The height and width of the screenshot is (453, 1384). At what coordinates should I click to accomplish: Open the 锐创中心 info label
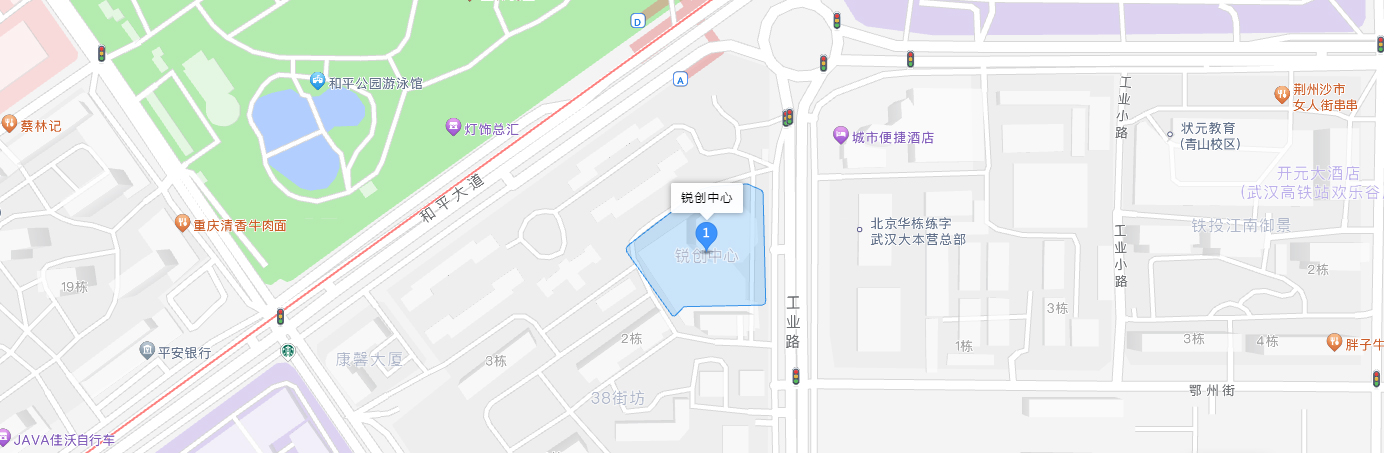click(706, 197)
